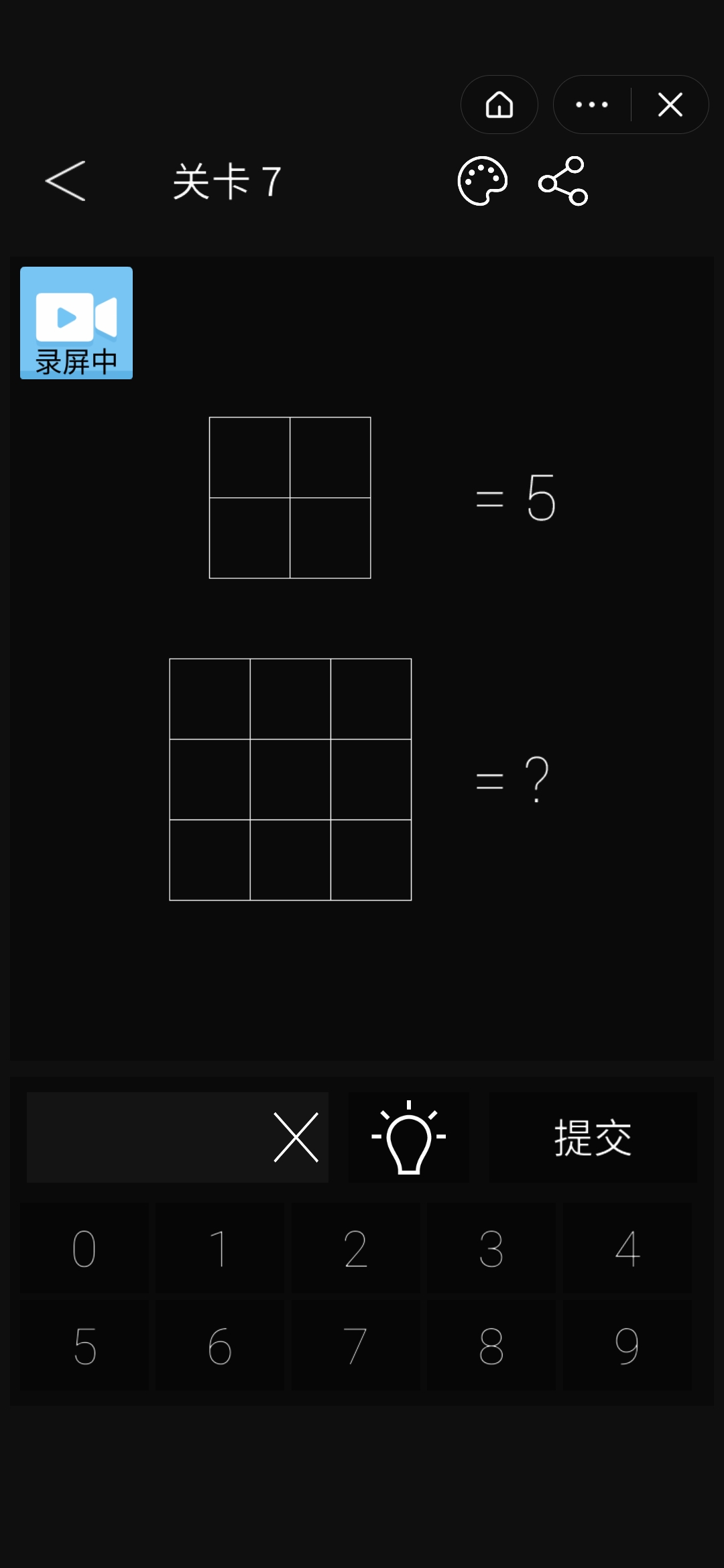The width and height of the screenshot is (724, 1568).
Task: Enter digit 6 on the keypad
Action: [x=220, y=1346]
